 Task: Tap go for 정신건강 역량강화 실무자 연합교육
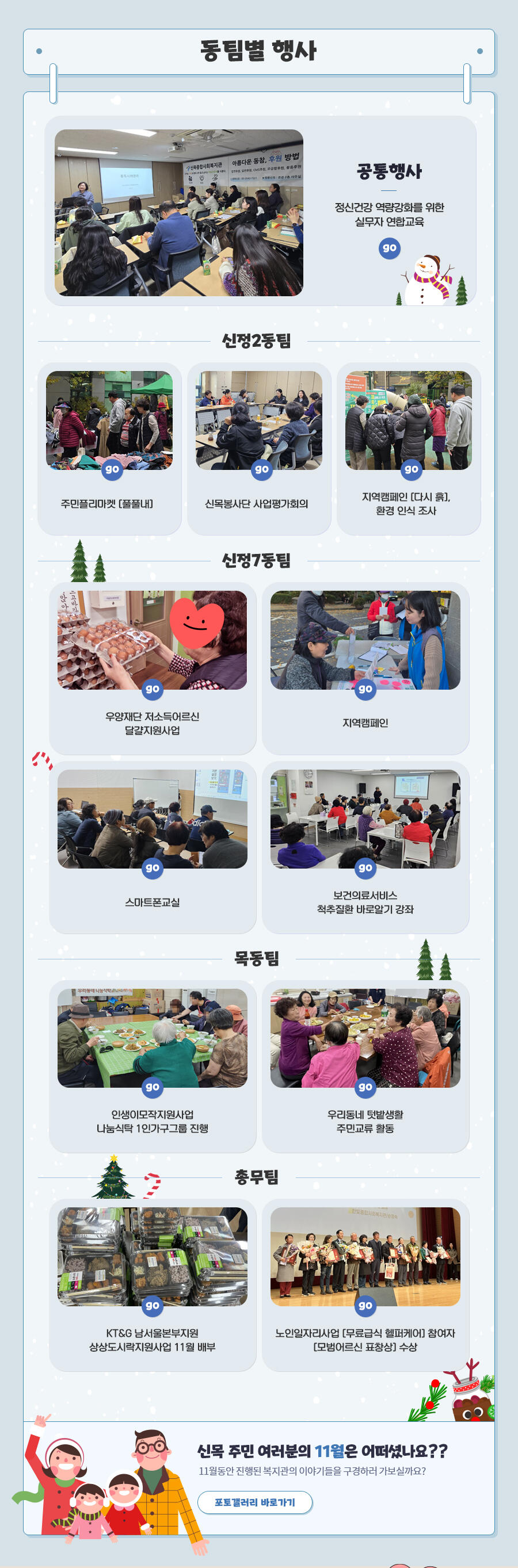[390, 248]
